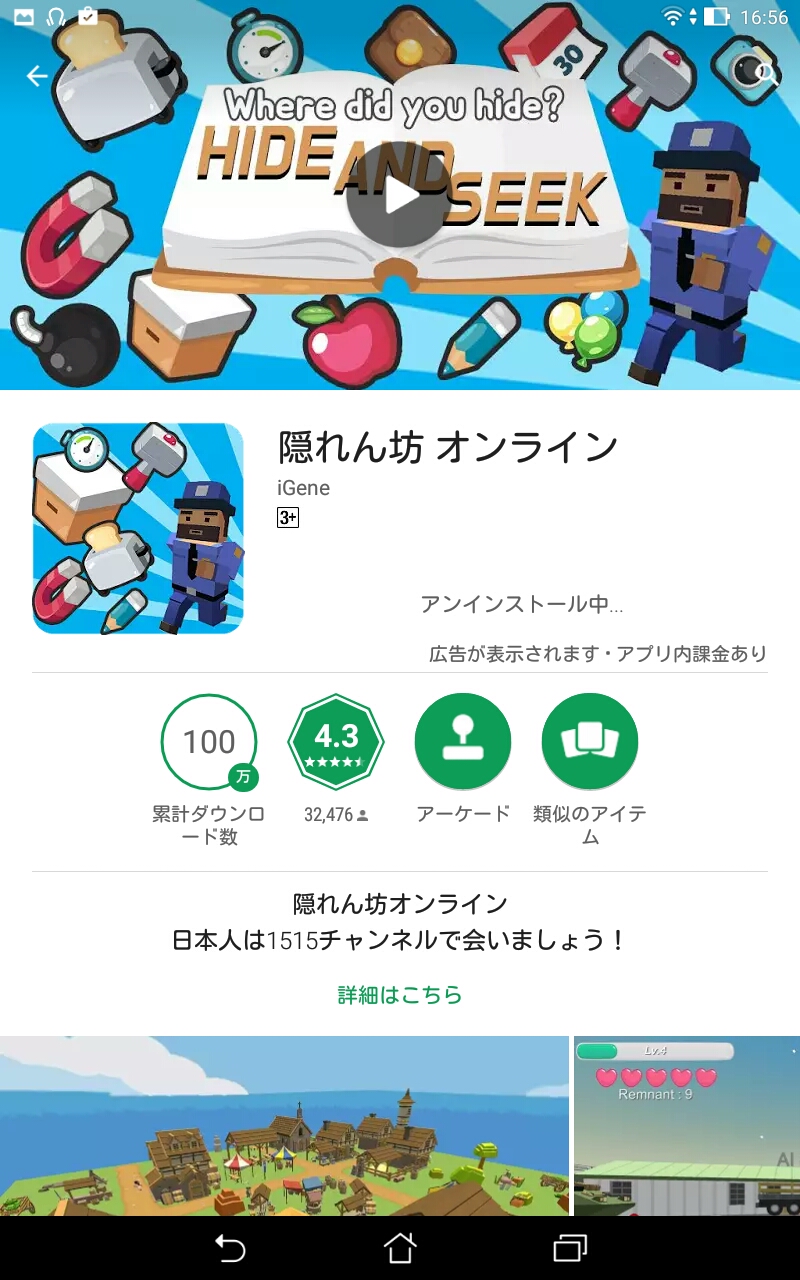View the 3+ content rating details

pos(288,518)
